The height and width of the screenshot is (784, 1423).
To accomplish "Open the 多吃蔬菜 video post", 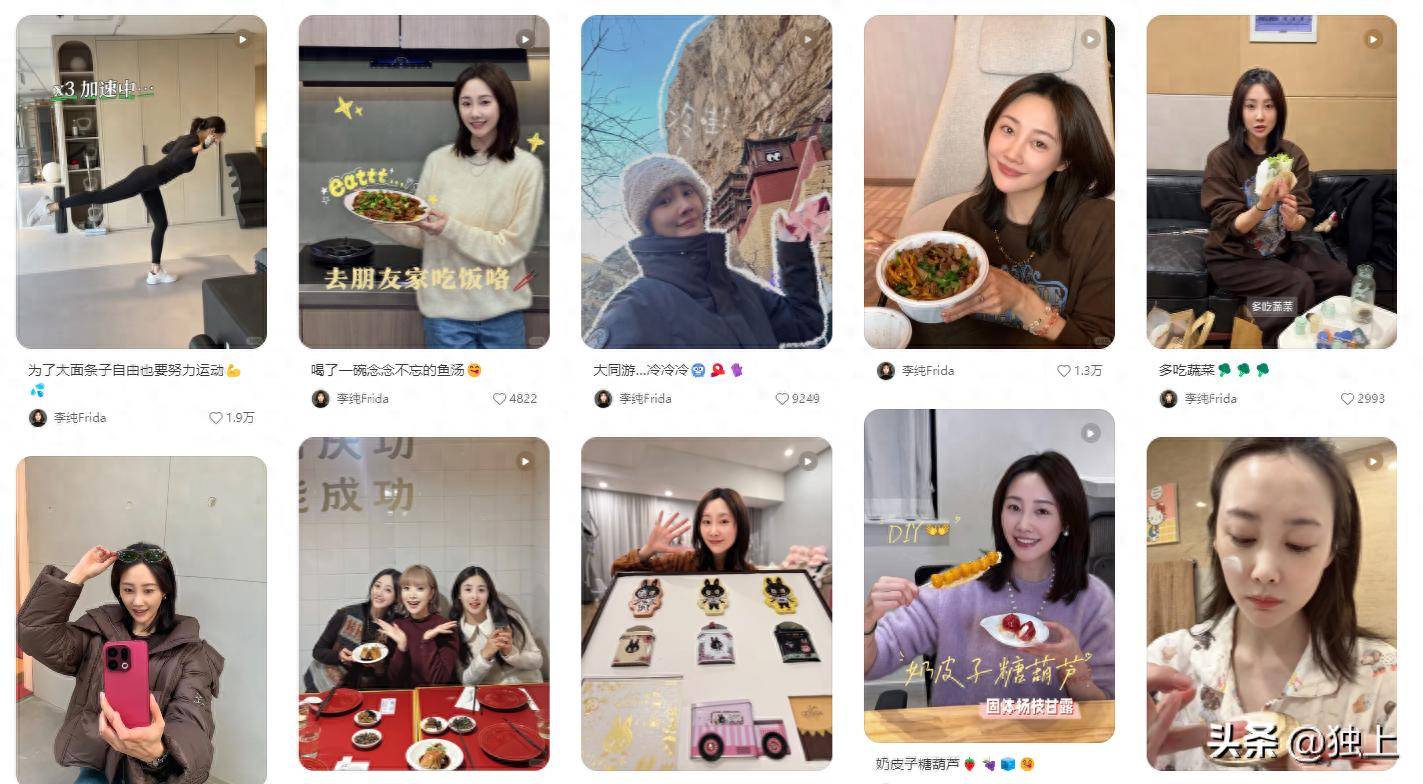I will click(1271, 181).
